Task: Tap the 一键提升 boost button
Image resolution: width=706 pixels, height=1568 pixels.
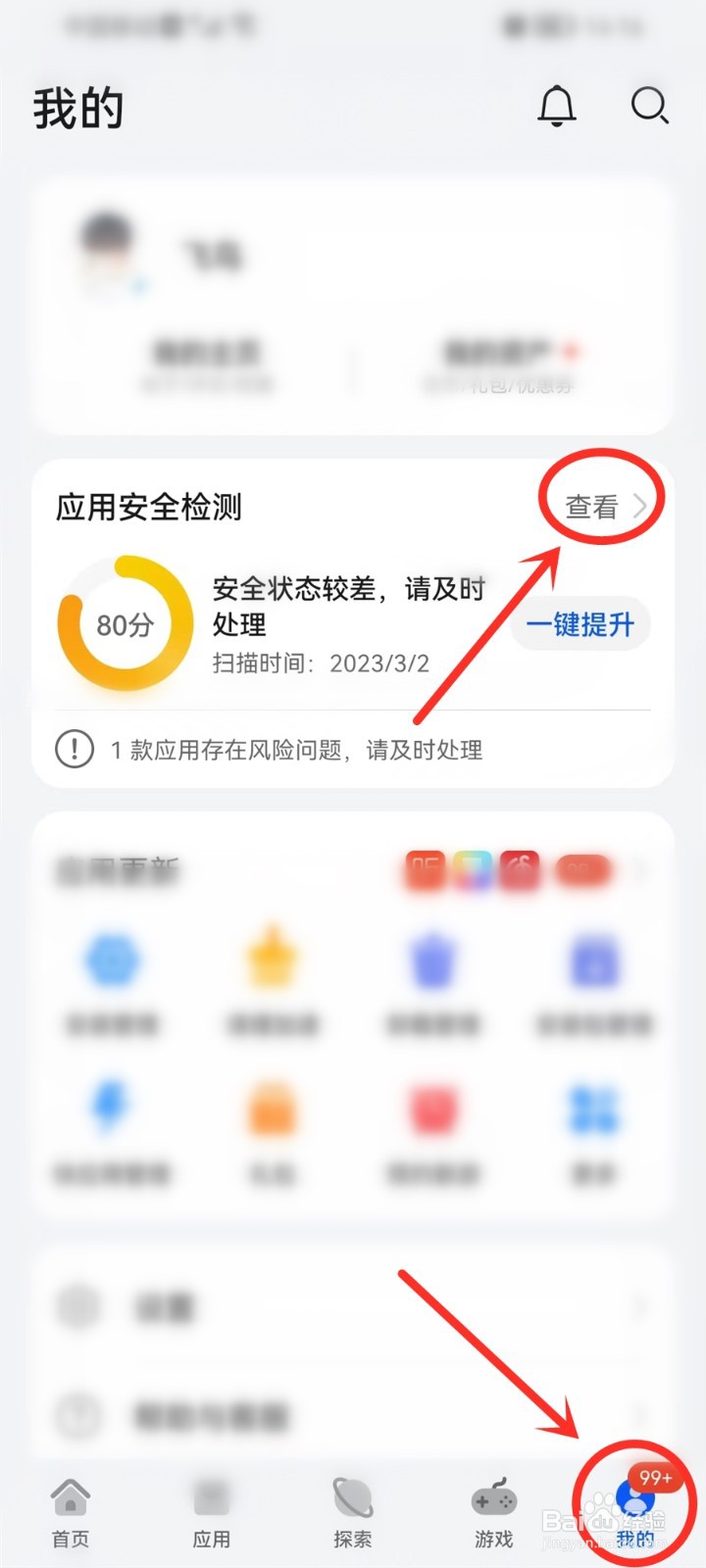Action: point(580,623)
